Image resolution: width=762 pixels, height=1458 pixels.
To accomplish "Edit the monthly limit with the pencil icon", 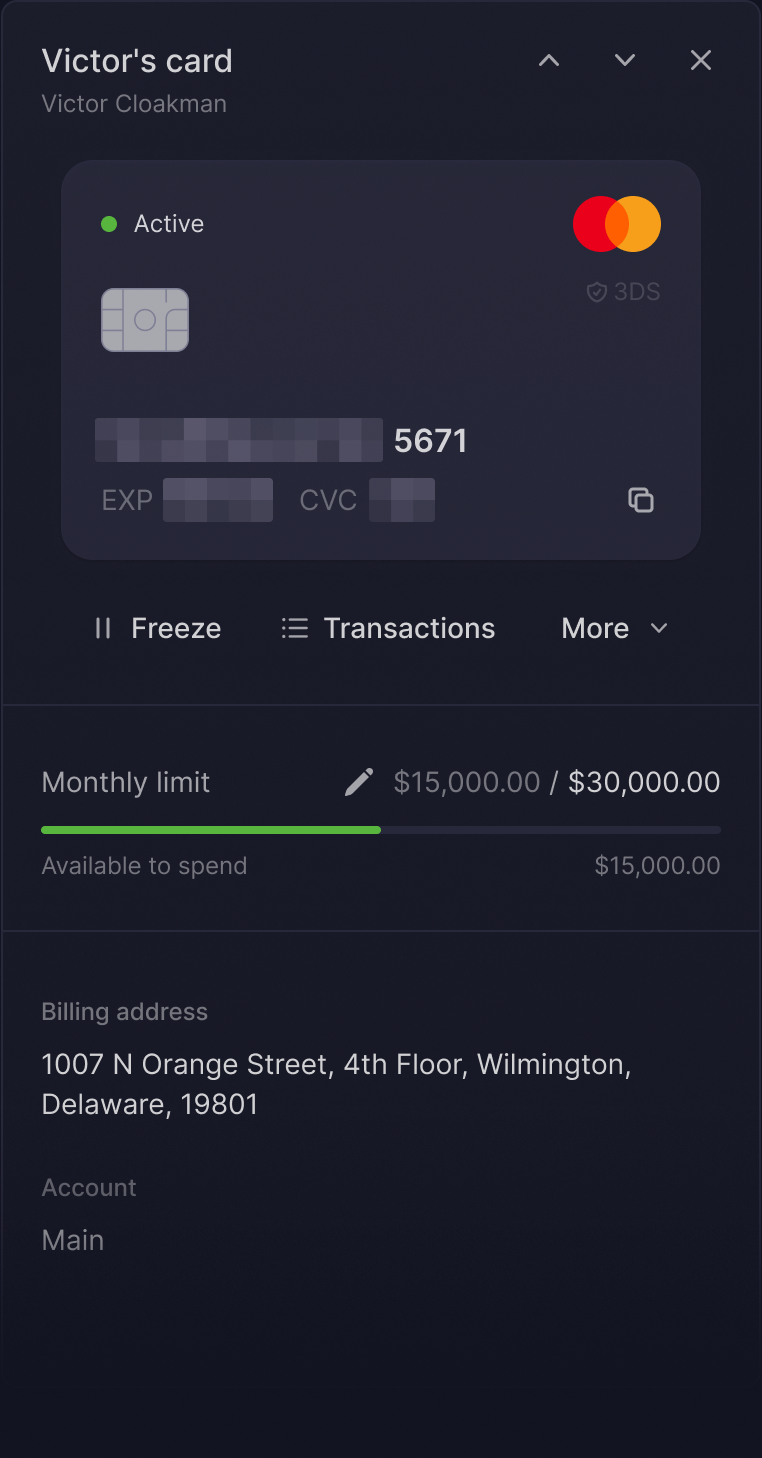I will pos(358,782).
